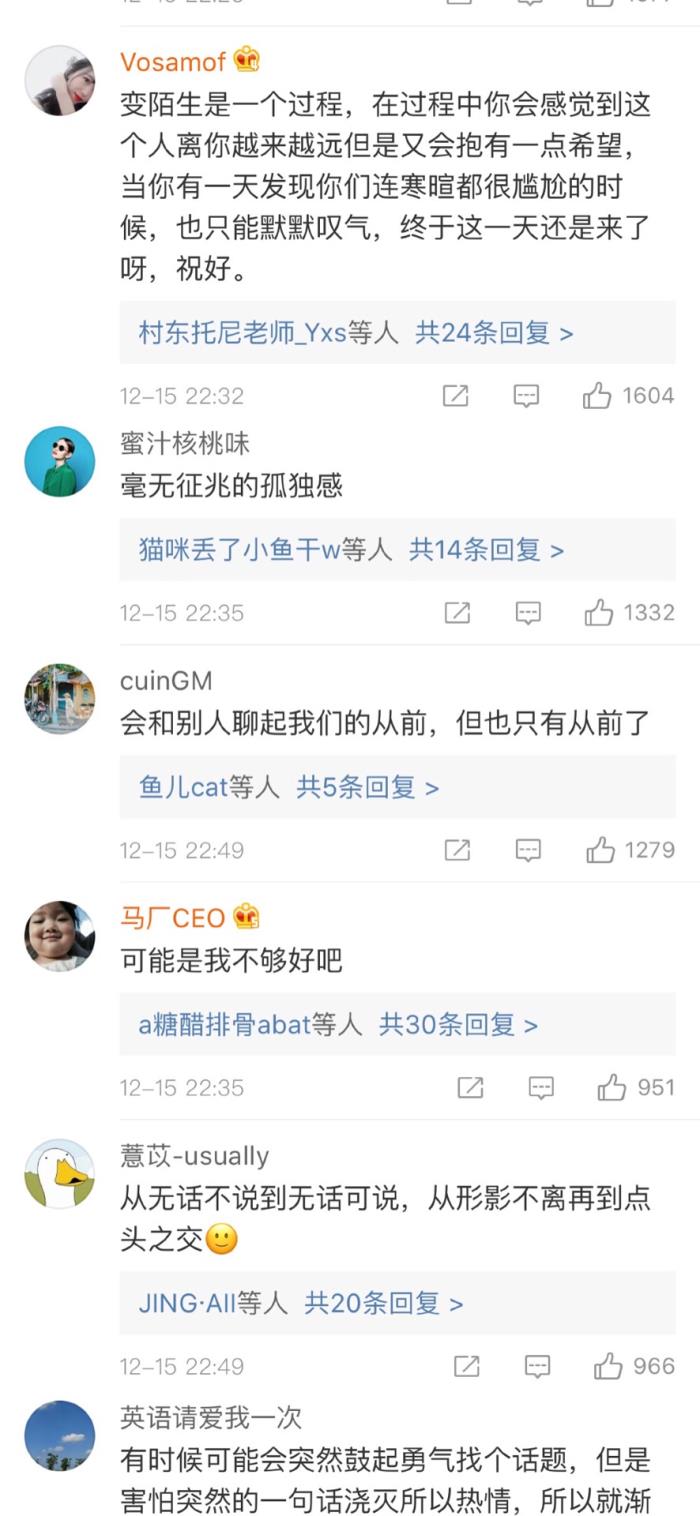Screen dimensions: 700x1516
Task: Like 马厂CEO's comment with 951 likes
Action: pos(611,1088)
